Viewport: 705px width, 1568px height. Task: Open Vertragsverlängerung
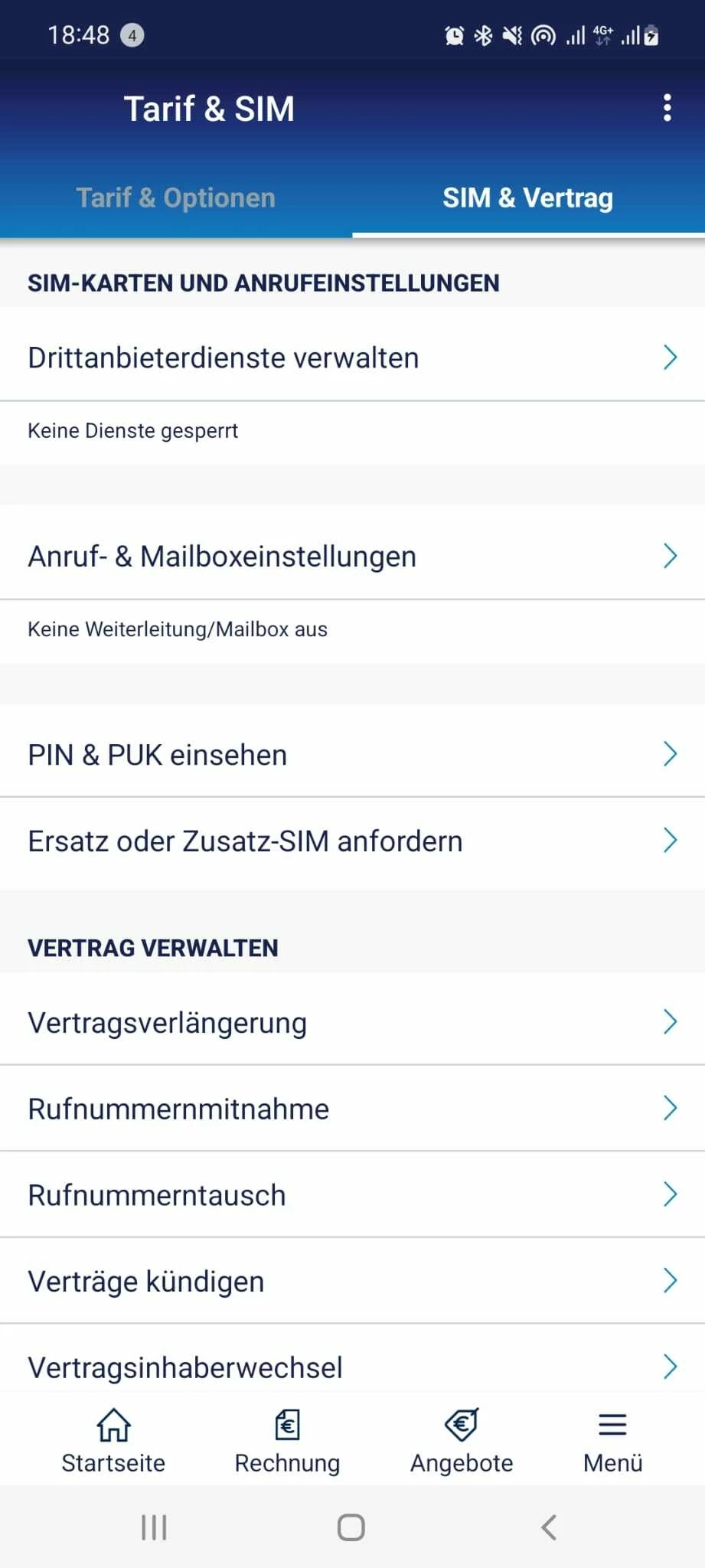(352, 1022)
